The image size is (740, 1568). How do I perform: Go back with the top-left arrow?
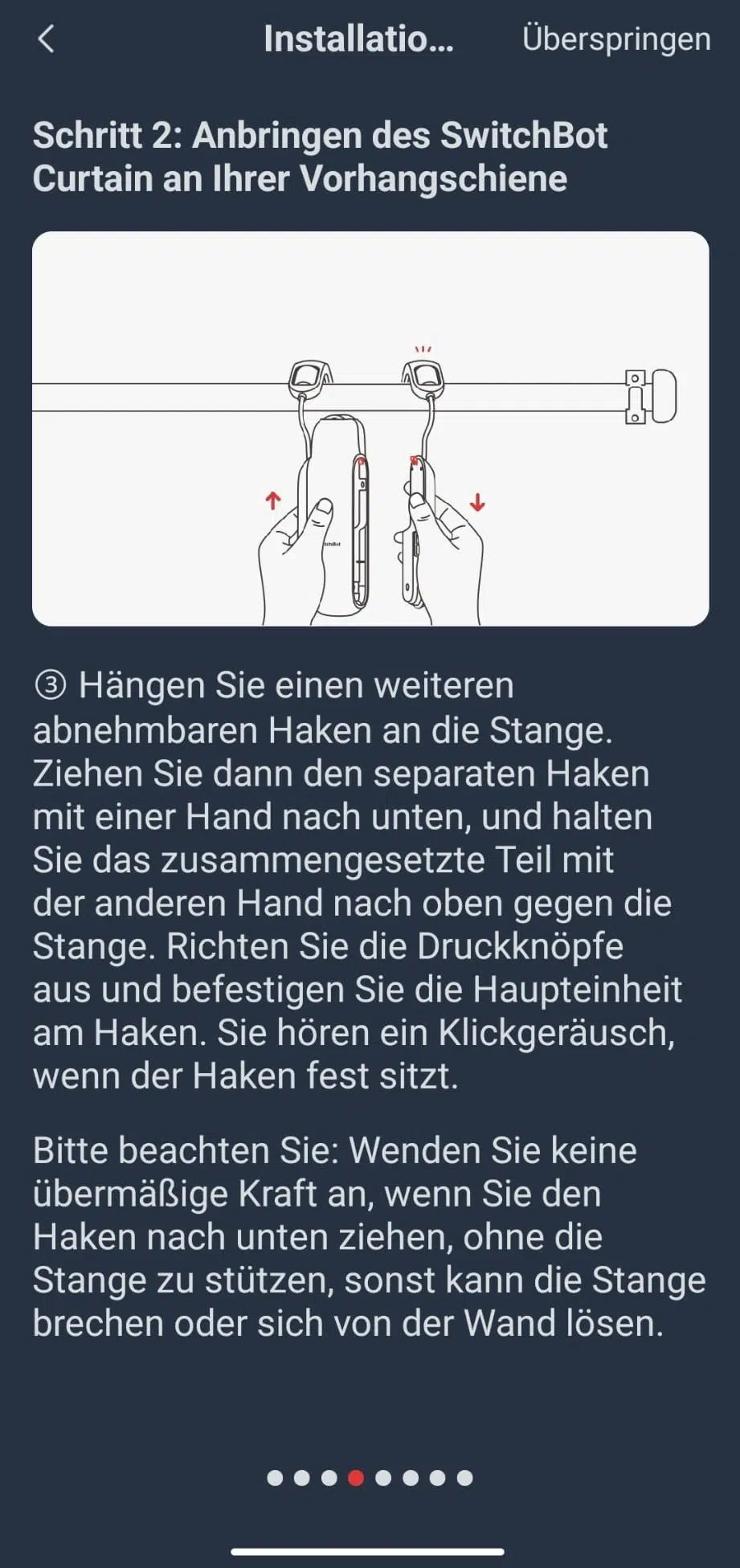[47, 39]
